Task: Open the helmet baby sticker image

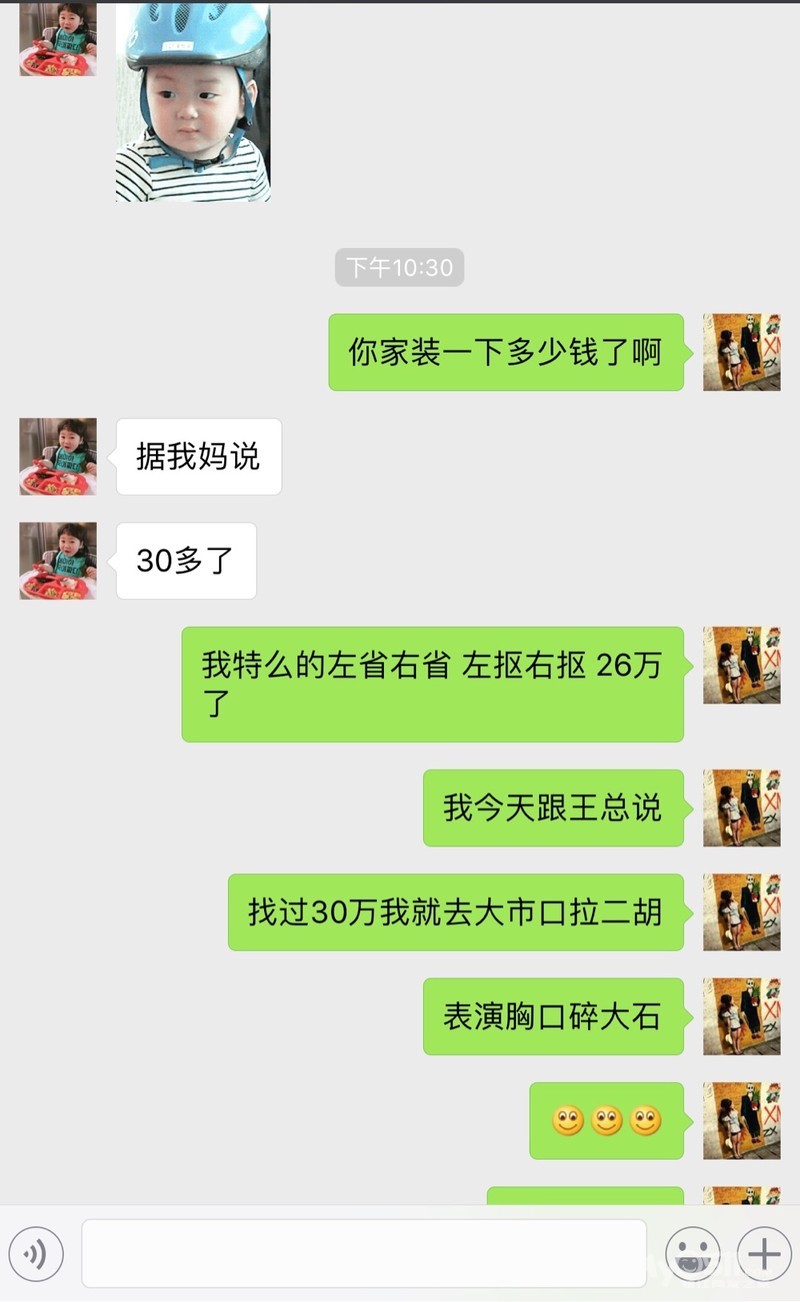Action: [193, 102]
